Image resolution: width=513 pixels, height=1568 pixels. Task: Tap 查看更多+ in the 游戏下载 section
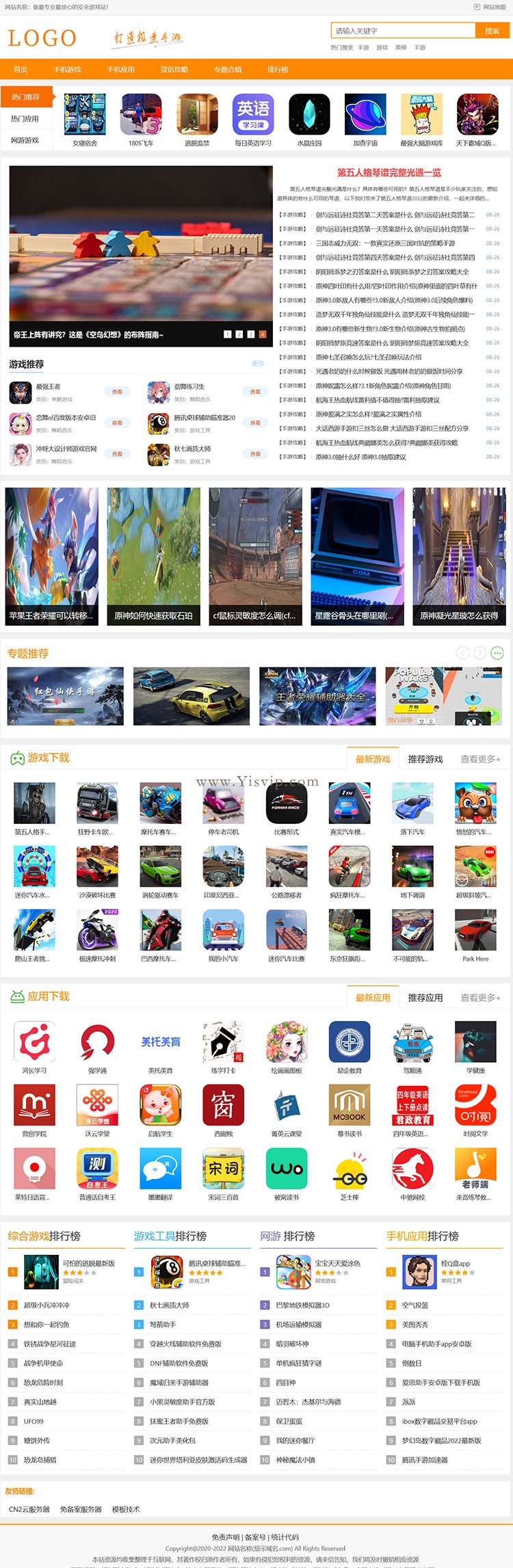tap(480, 759)
